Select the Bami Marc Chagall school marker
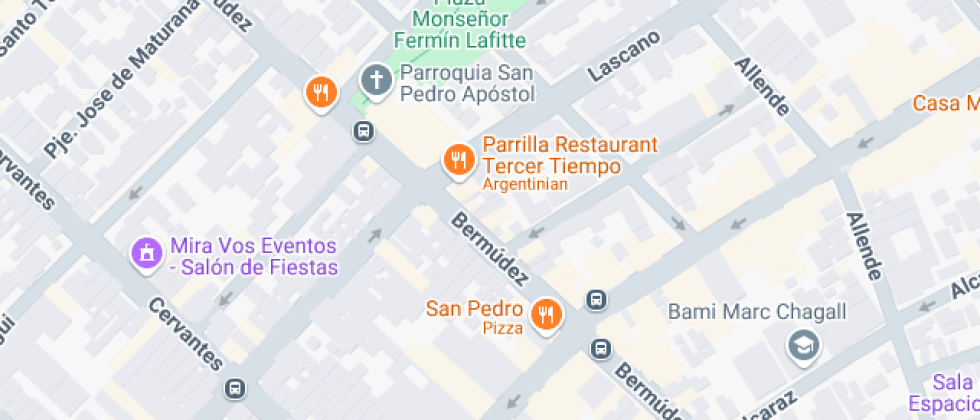Viewport: 980px width, 420px height. pyautogui.click(x=802, y=346)
